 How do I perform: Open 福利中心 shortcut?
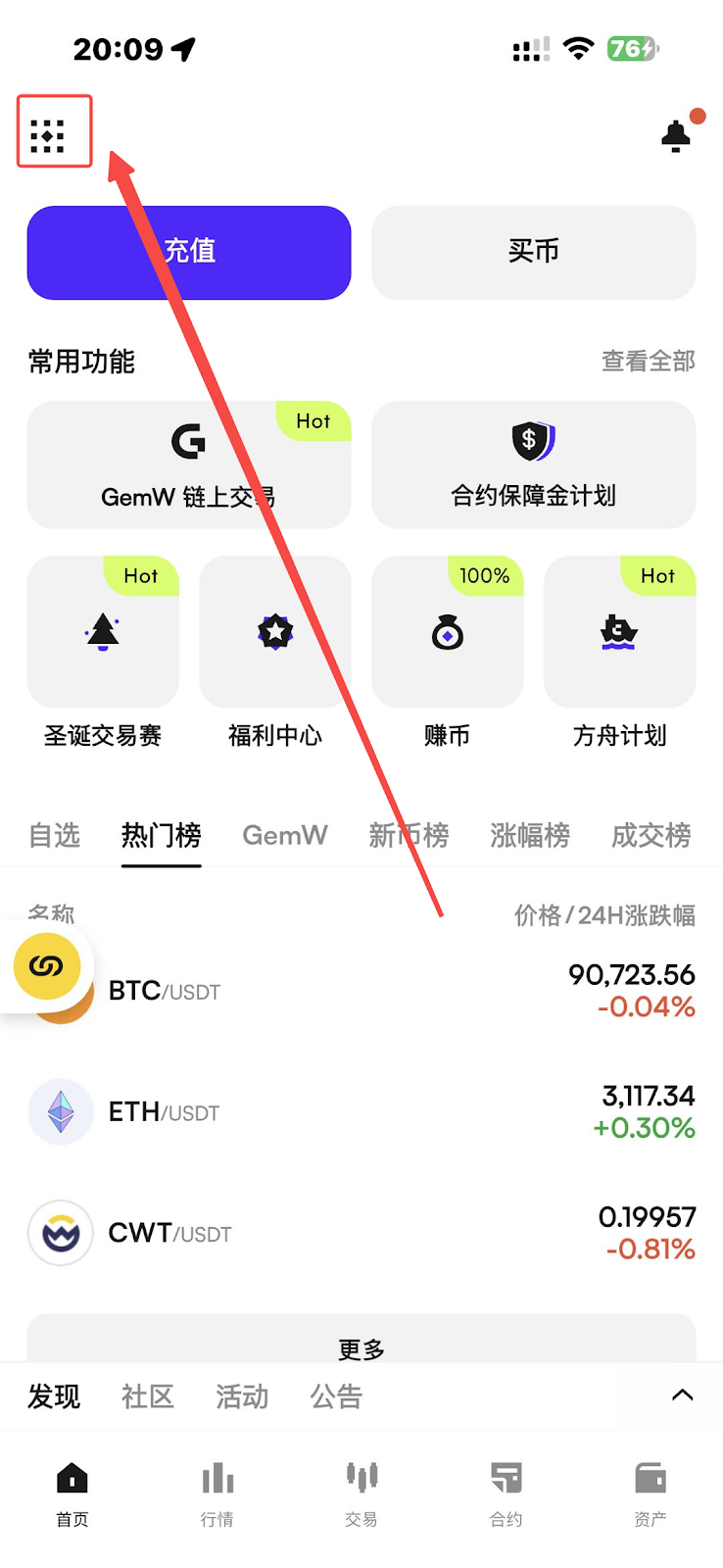(x=275, y=632)
